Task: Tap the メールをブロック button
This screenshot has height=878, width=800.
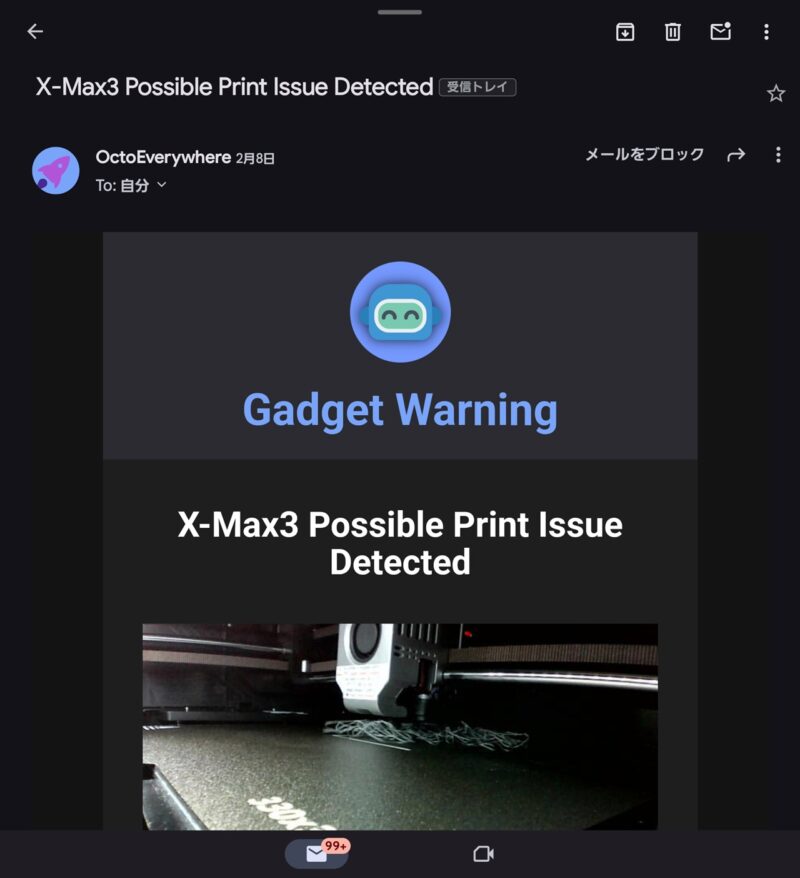Action: [x=644, y=155]
